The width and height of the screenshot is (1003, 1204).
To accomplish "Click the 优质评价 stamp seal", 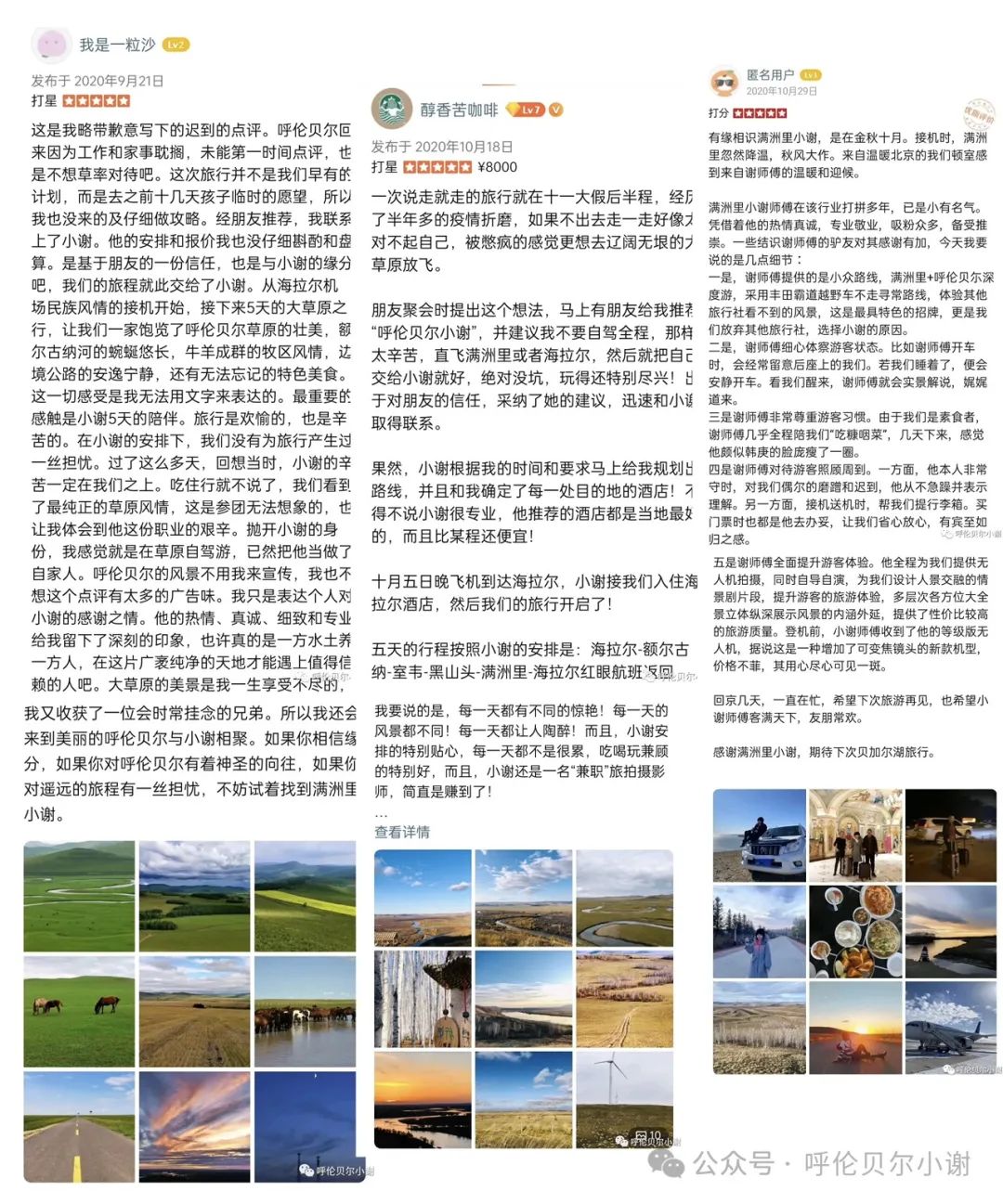I will pos(977,113).
